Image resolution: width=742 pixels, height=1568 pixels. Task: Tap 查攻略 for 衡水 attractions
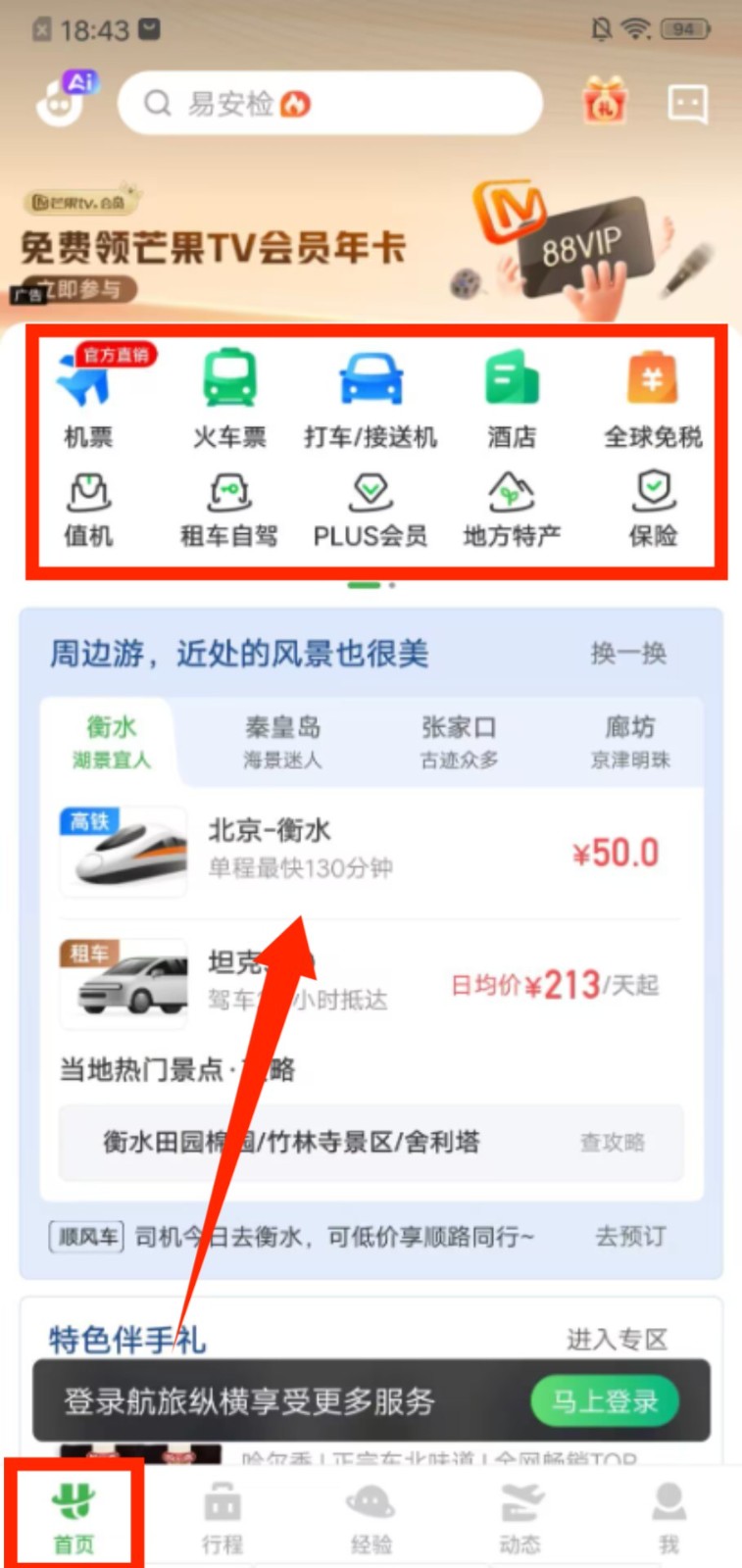pos(613,1142)
